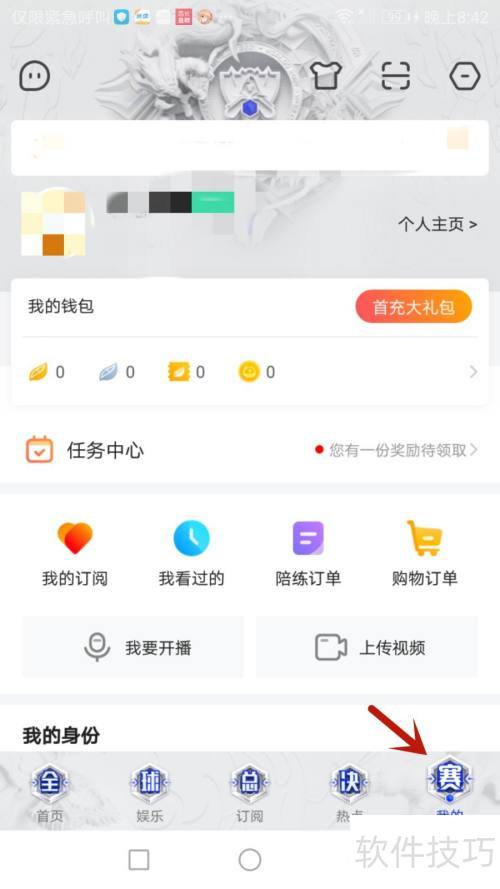Claim the 首充大礼包 offer
The image size is (500, 889).
pyautogui.click(x=413, y=307)
